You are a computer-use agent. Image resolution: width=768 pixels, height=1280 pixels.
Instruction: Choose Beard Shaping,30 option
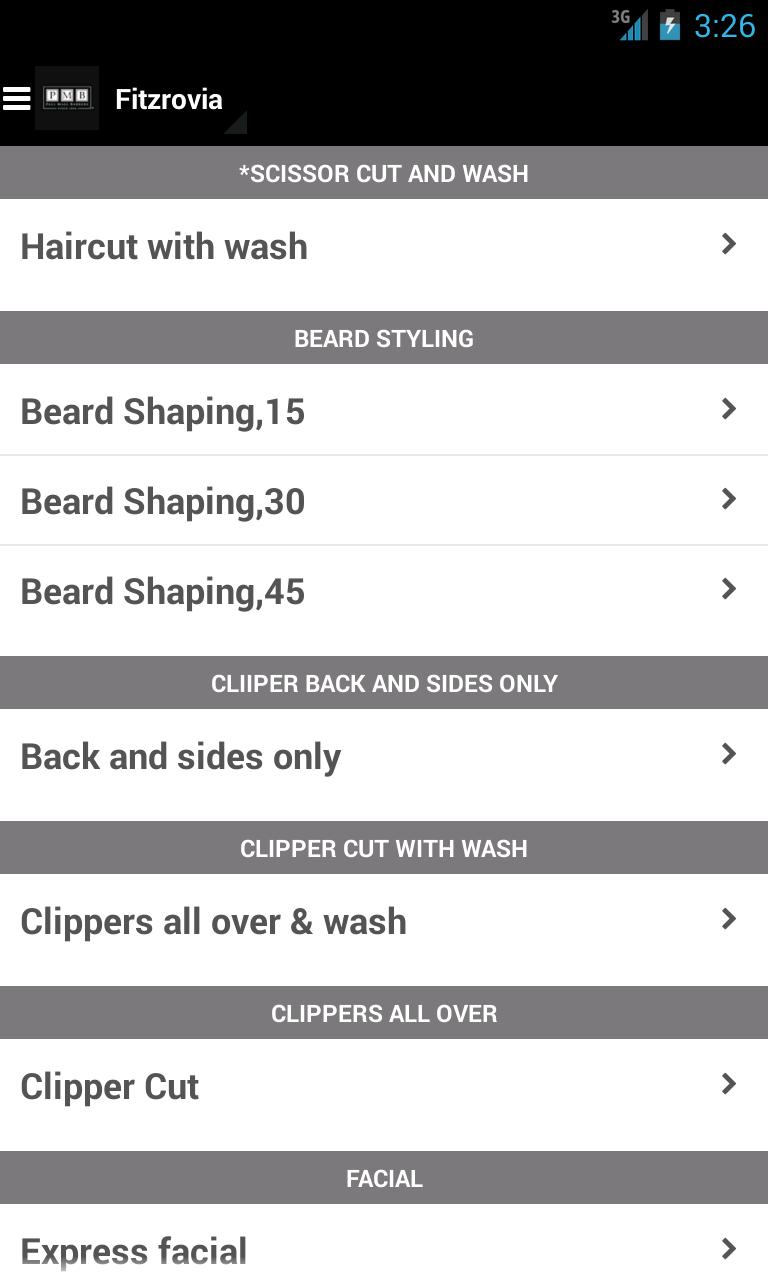(x=384, y=501)
